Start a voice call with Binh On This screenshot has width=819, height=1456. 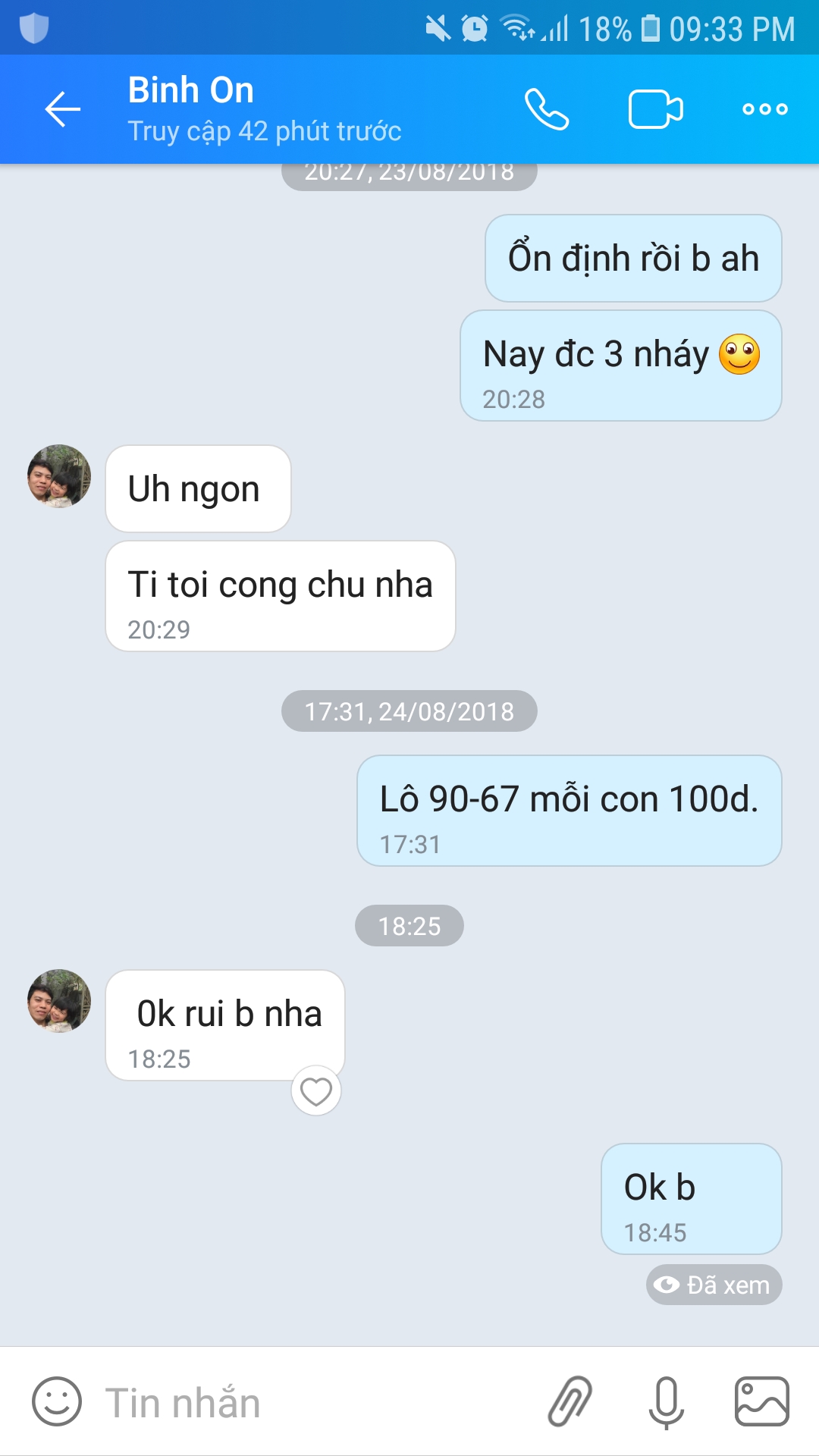pos(547,110)
